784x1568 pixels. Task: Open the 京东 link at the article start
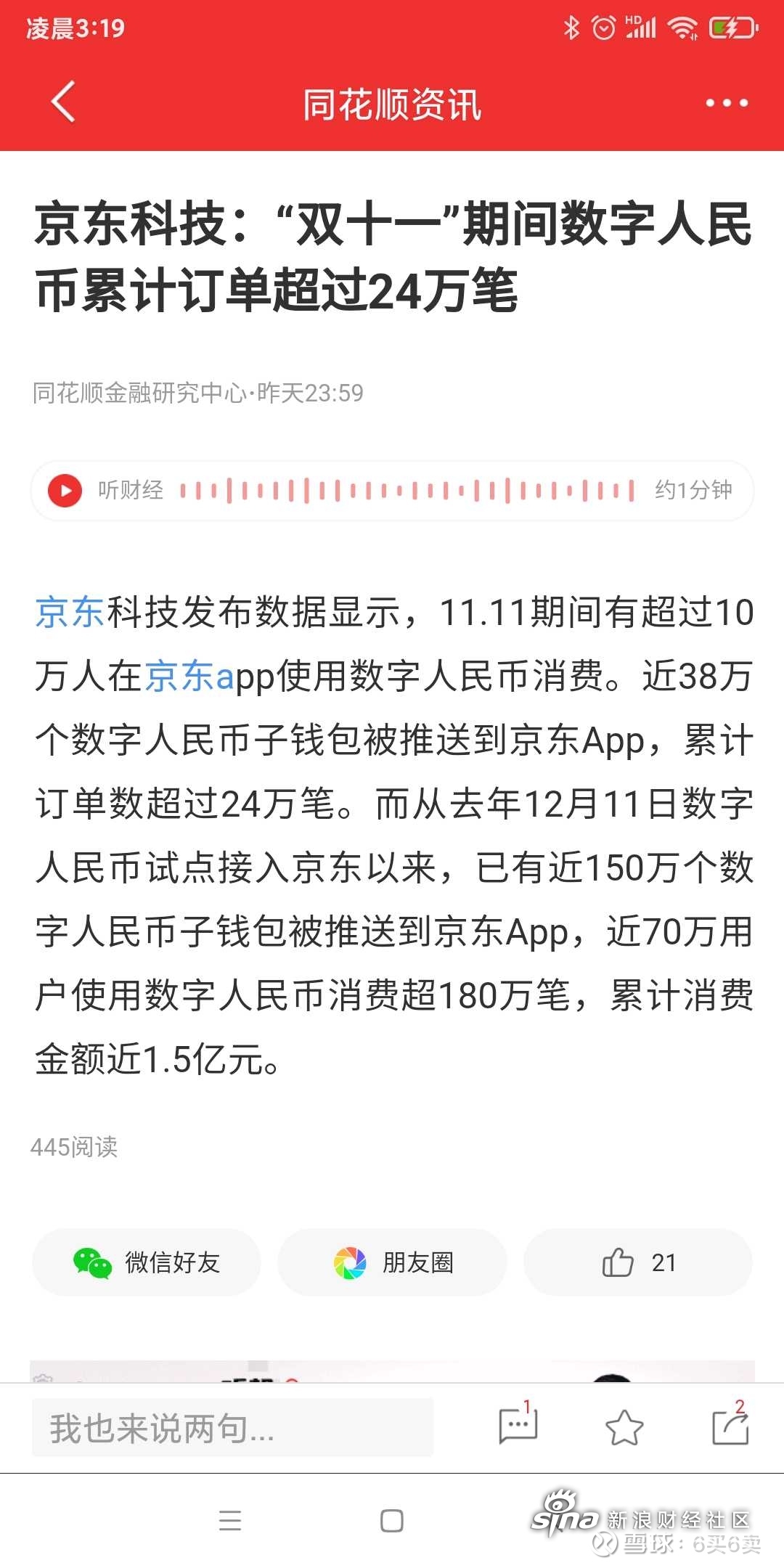coord(70,612)
